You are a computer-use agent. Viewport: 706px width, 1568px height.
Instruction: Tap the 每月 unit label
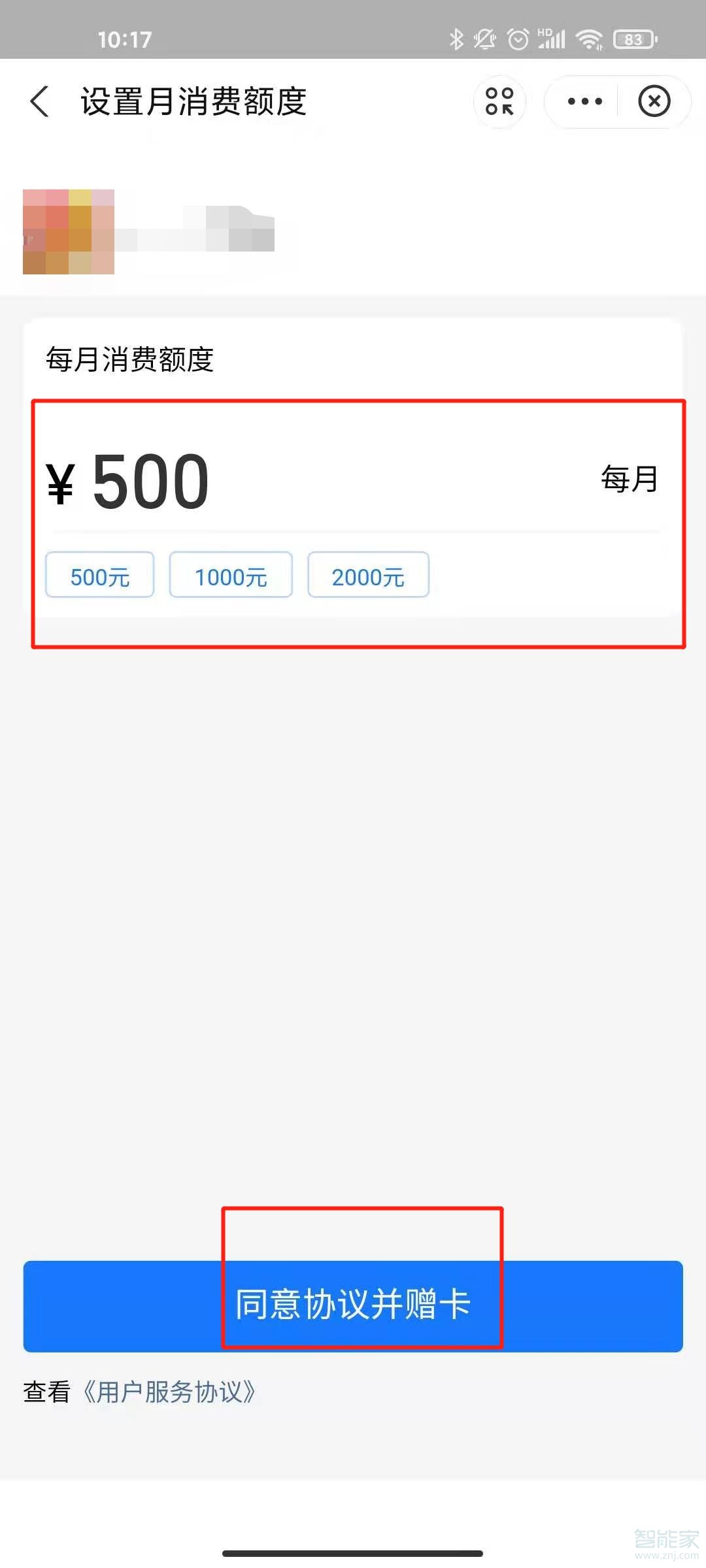point(629,479)
